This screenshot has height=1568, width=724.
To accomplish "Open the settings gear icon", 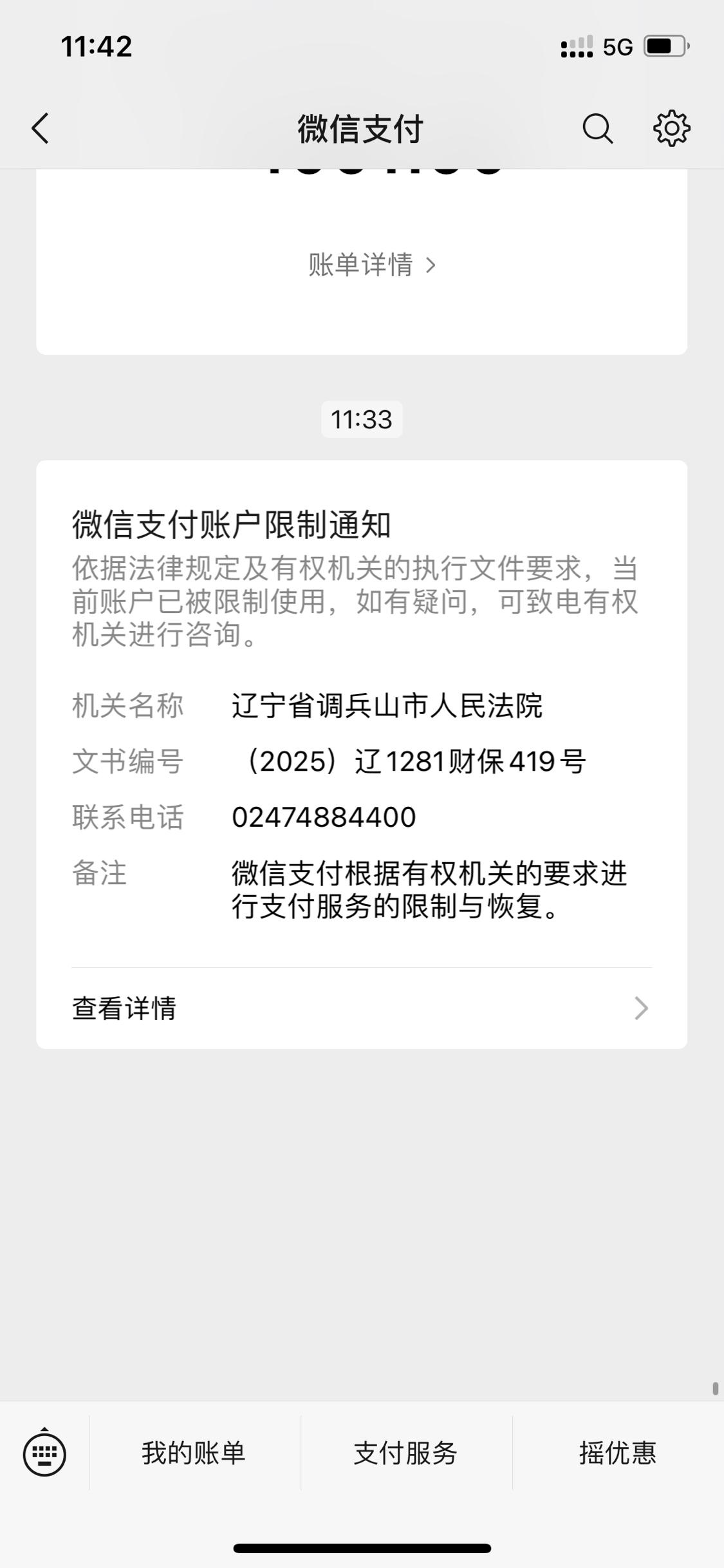I will coord(672,128).
